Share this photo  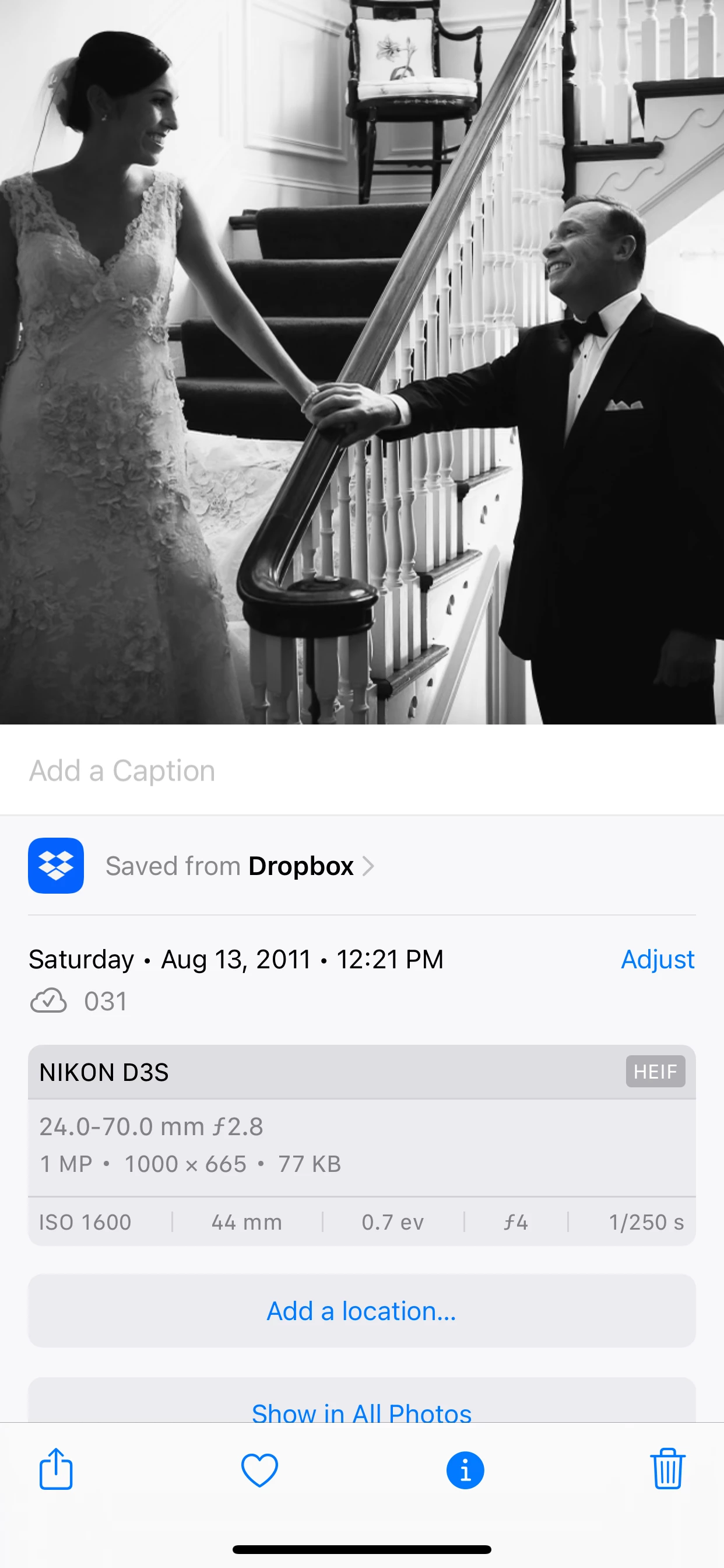point(56,1469)
